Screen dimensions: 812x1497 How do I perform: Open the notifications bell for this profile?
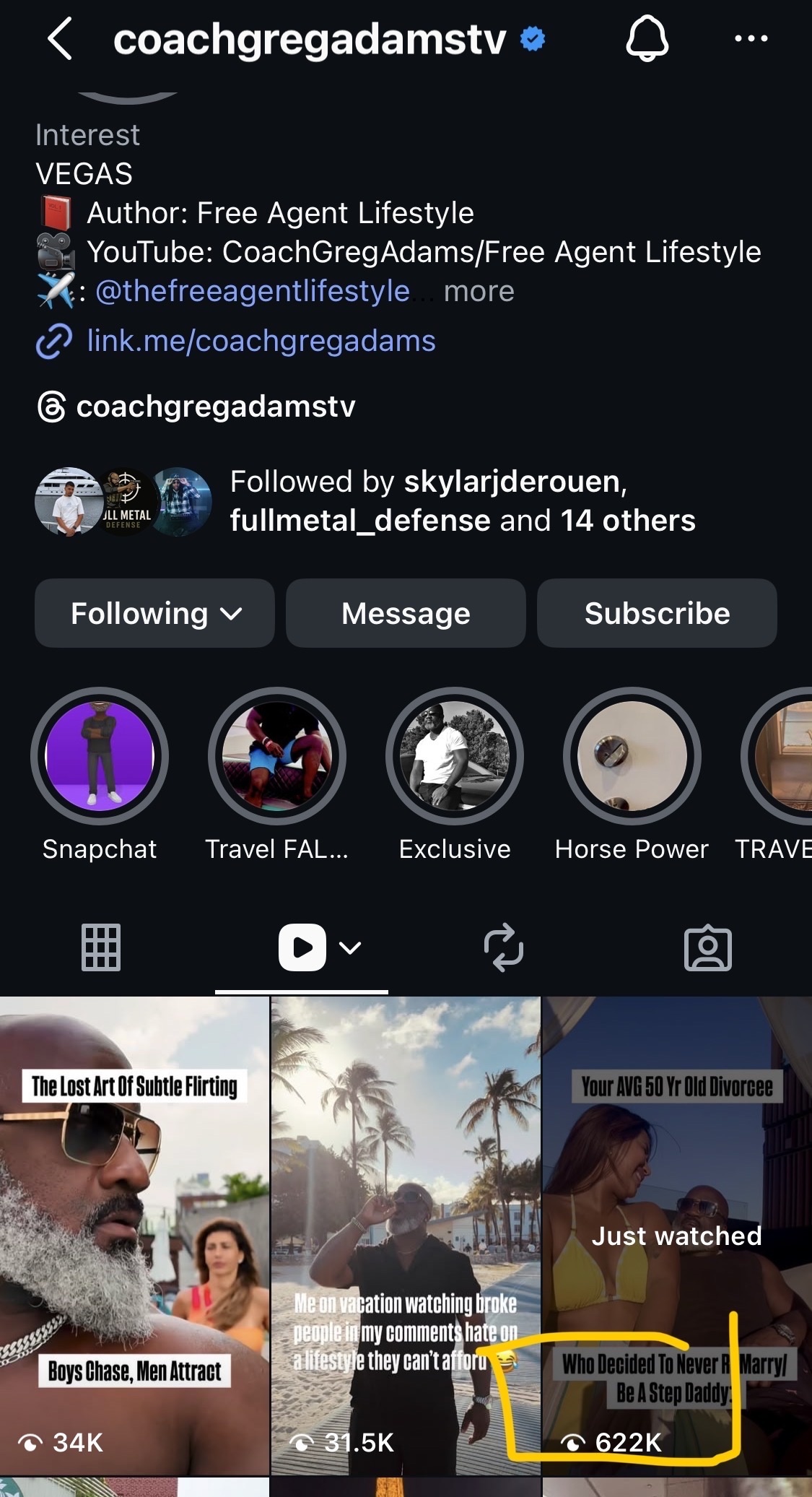(x=647, y=39)
